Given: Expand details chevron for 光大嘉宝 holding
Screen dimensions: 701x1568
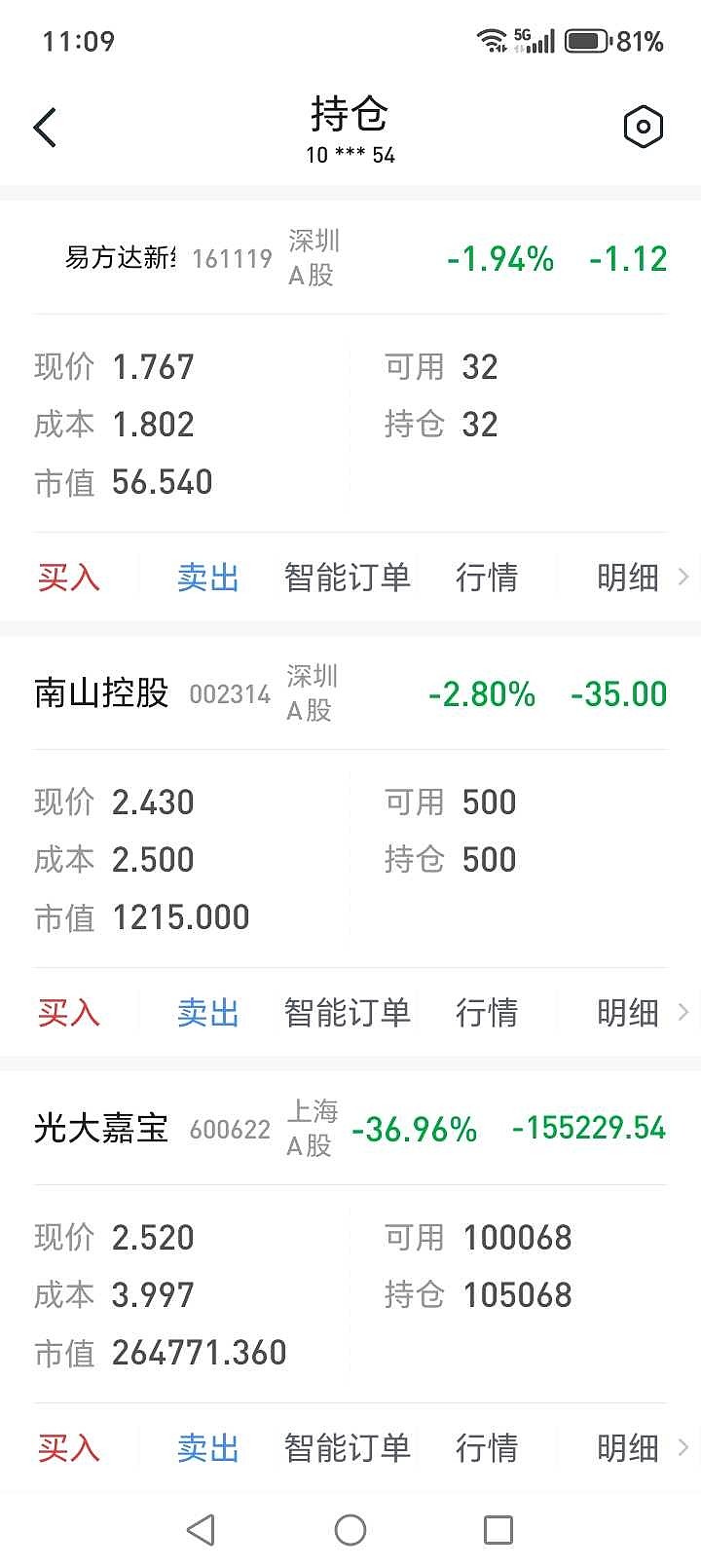Looking at the screenshot, I should pos(684,1447).
